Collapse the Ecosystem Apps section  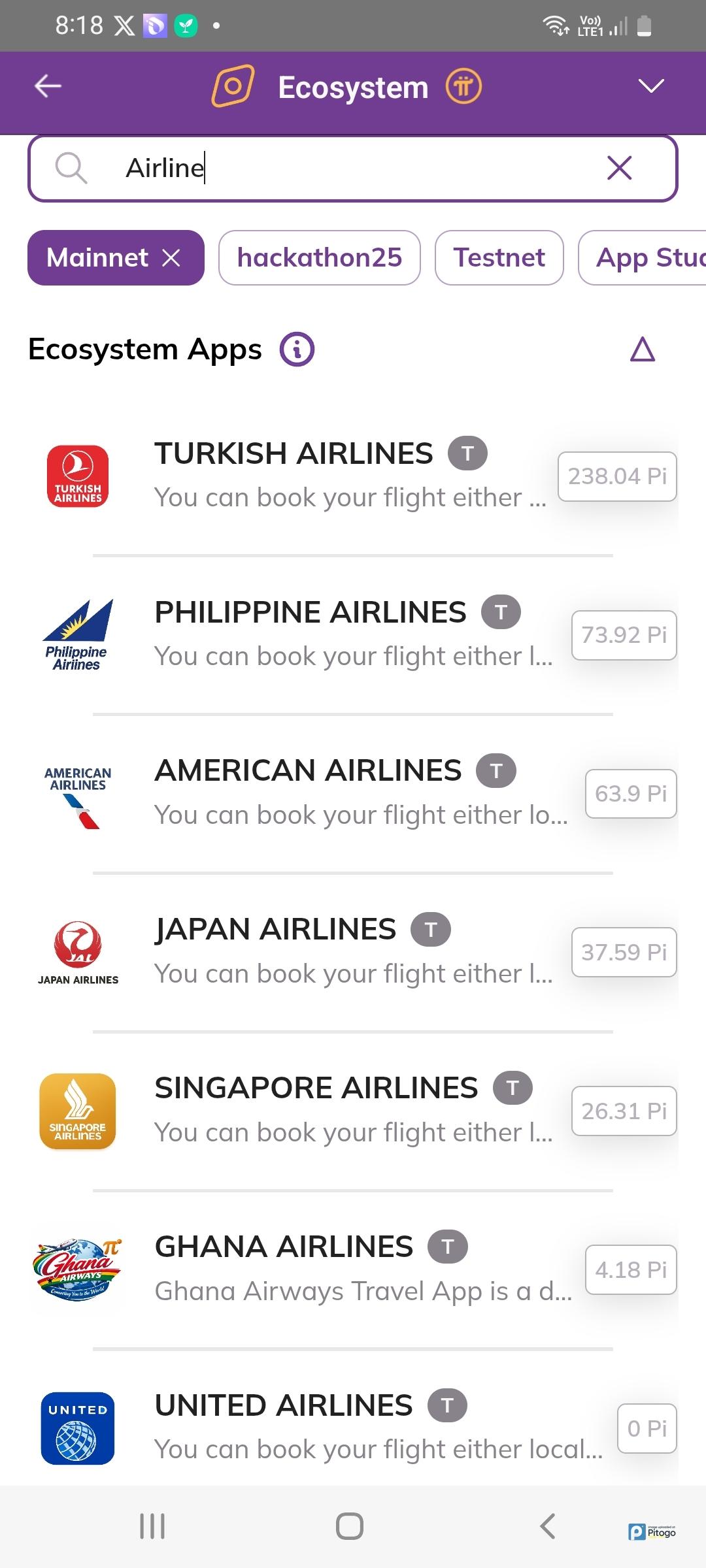point(642,350)
